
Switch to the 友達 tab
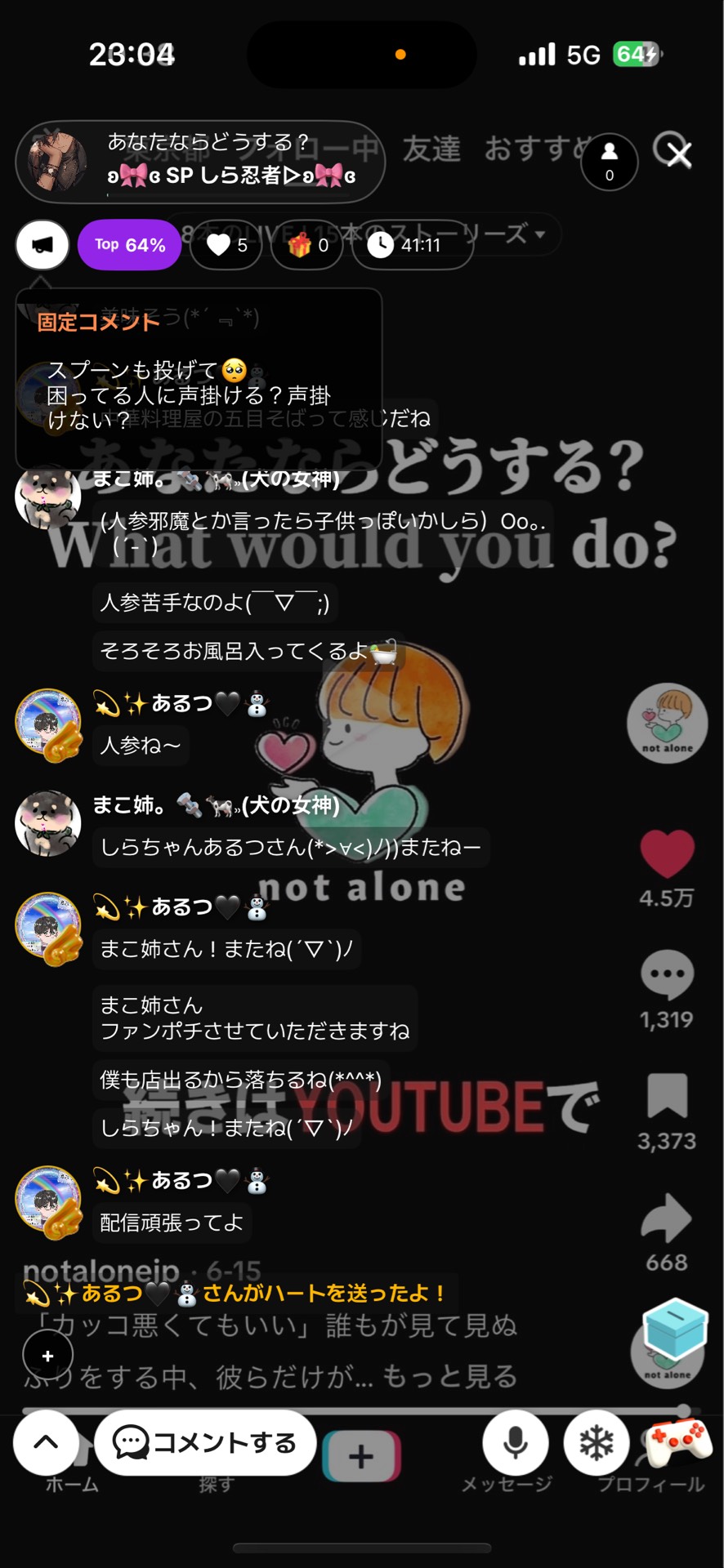(x=432, y=149)
